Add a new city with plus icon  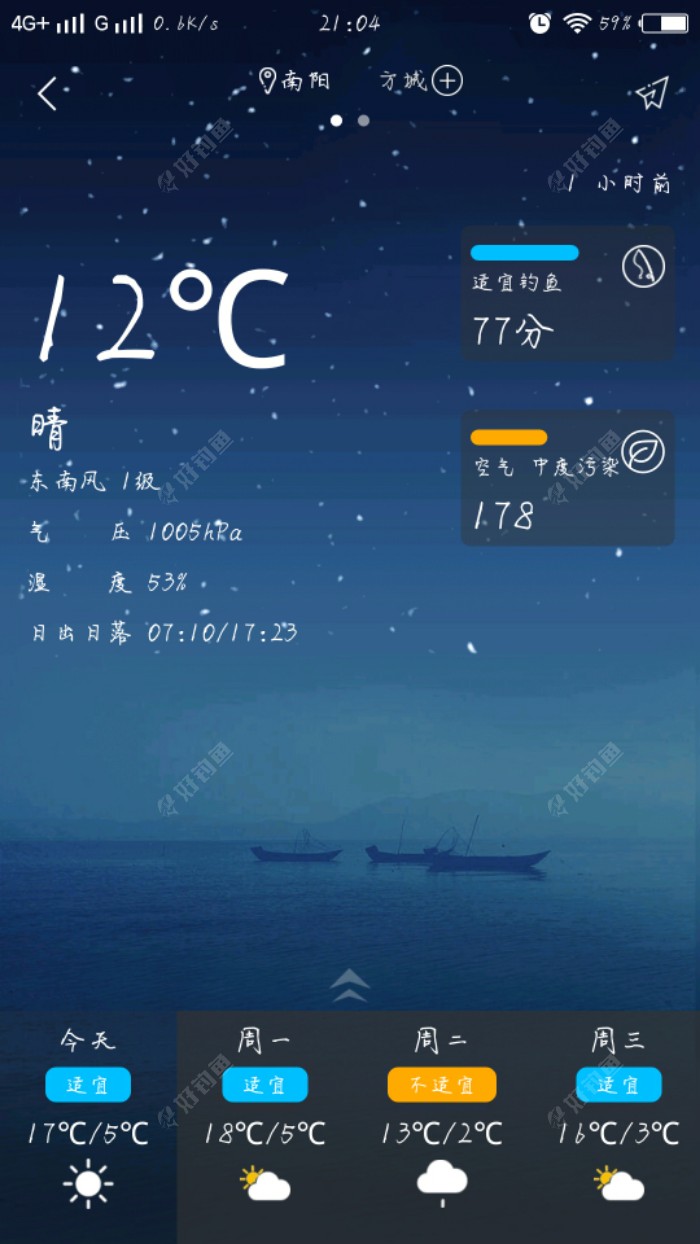pyautogui.click(x=447, y=81)
